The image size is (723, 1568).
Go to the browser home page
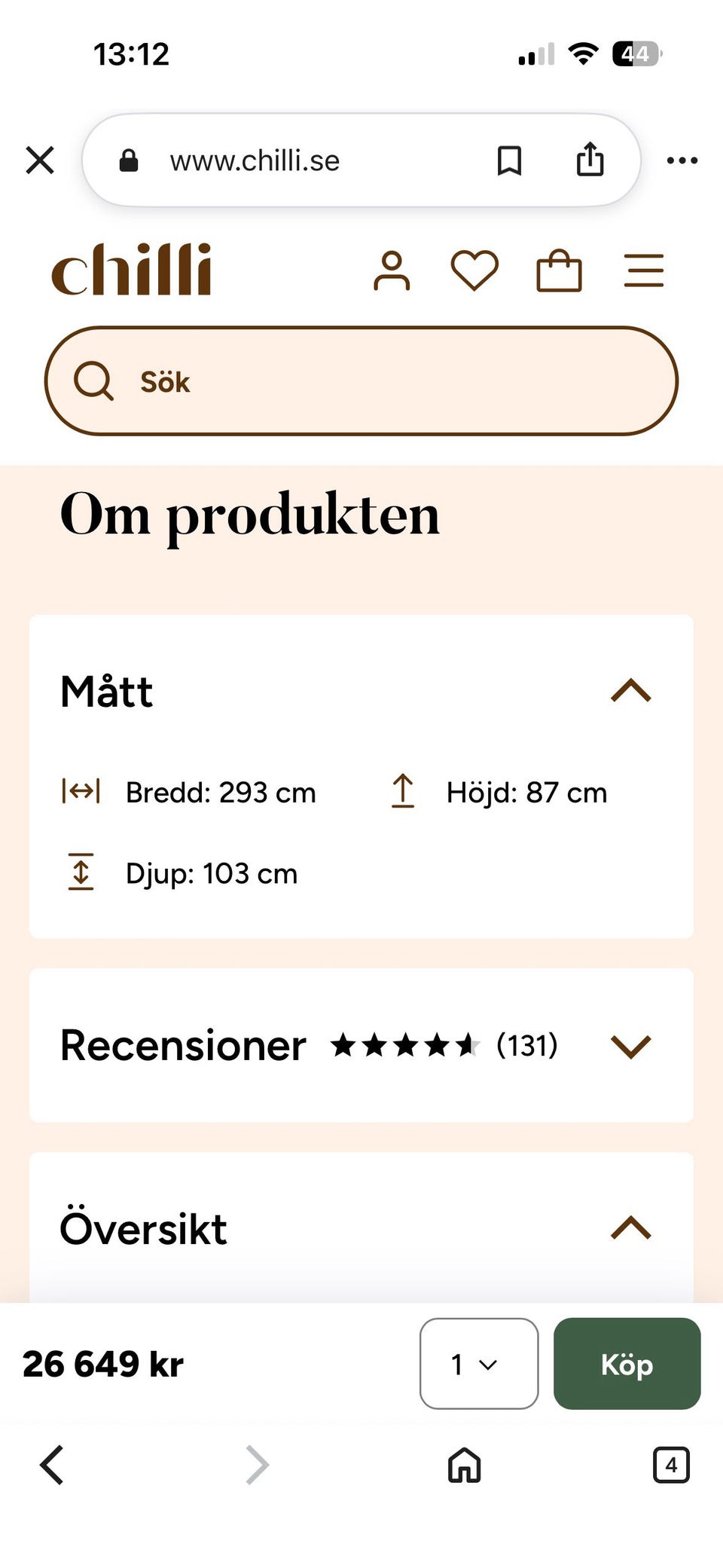[465, 1466]
